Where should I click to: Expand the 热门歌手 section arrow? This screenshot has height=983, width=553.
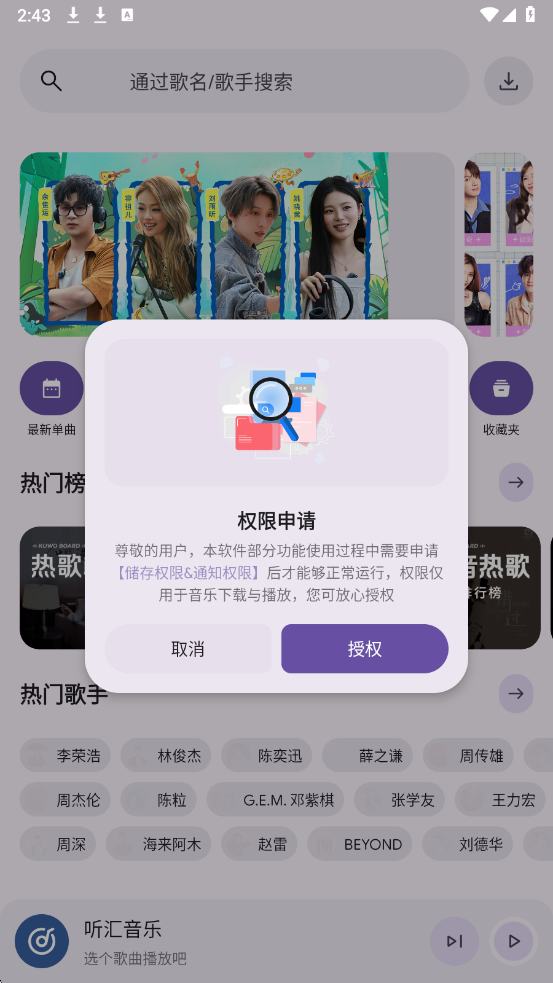(x=516, y=693)
